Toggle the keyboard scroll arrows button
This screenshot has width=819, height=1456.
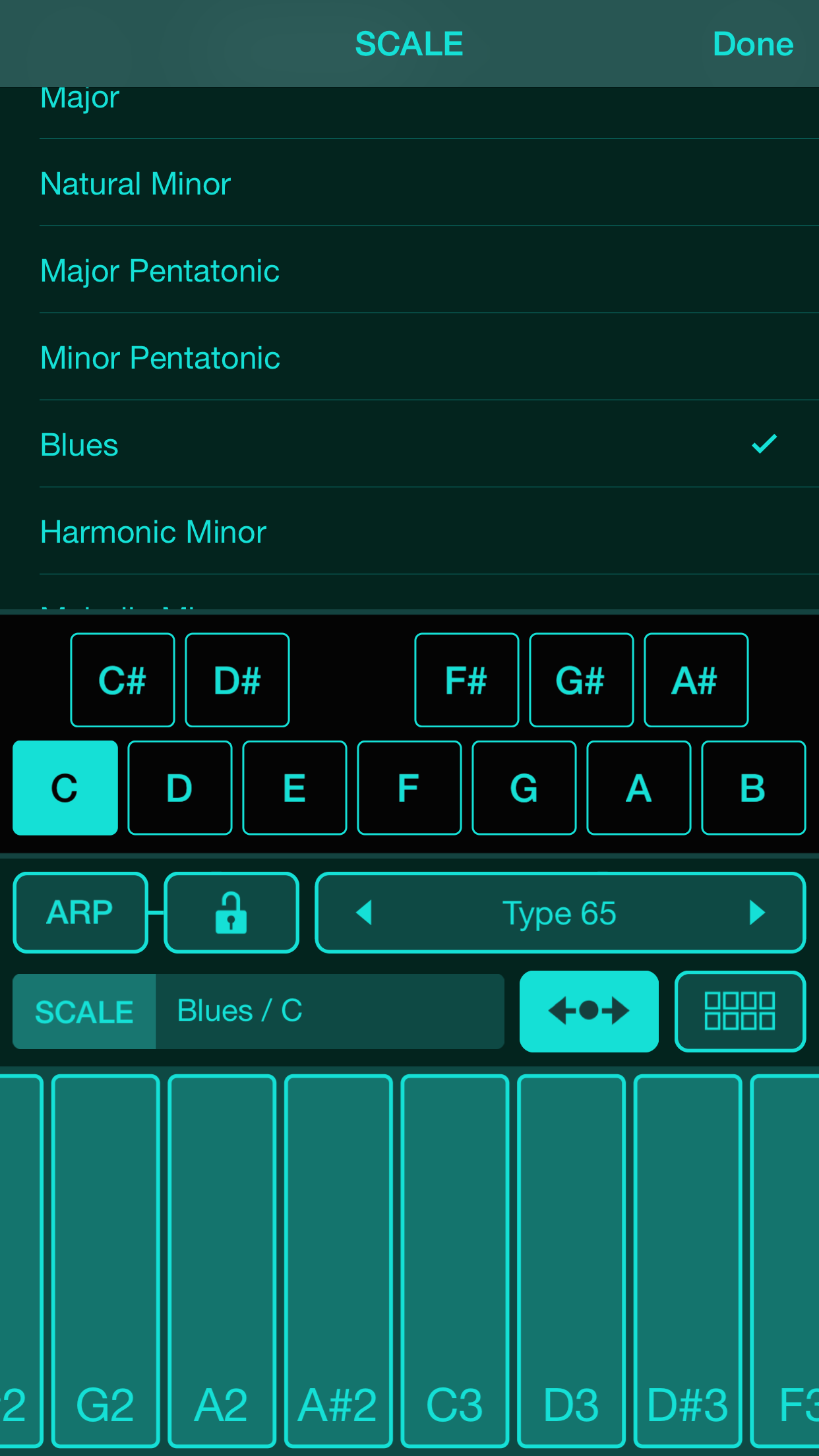click(589, 1012)
